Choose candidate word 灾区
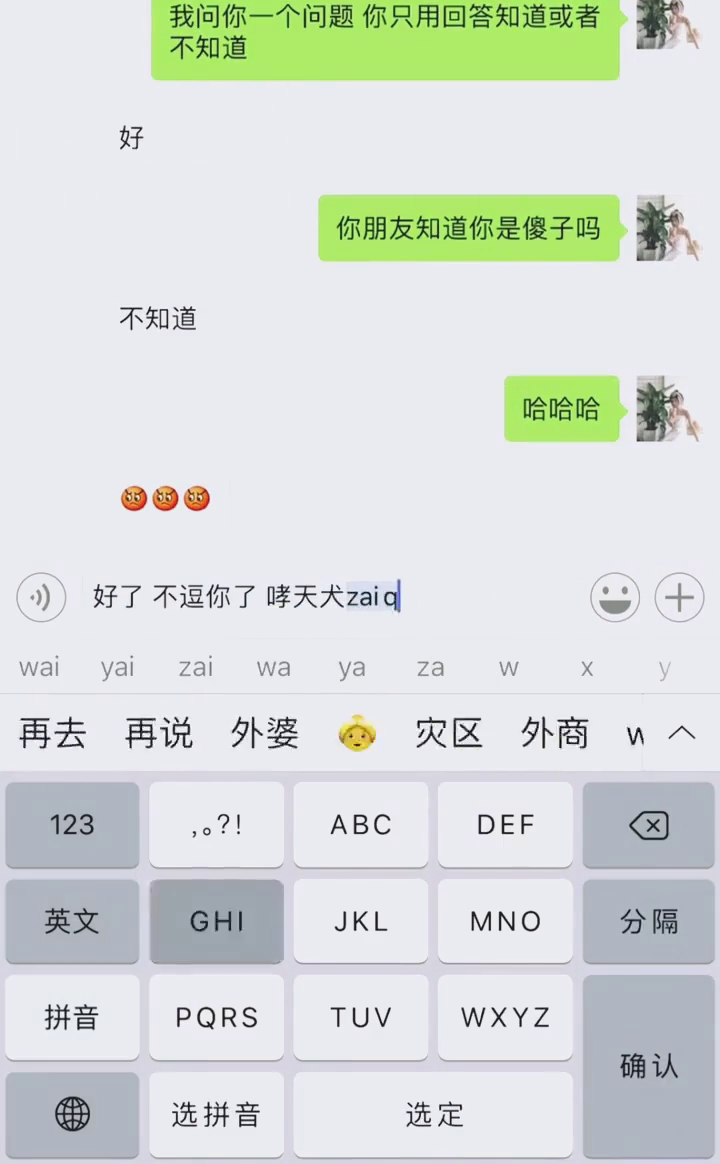 click(x=449, y=734)
